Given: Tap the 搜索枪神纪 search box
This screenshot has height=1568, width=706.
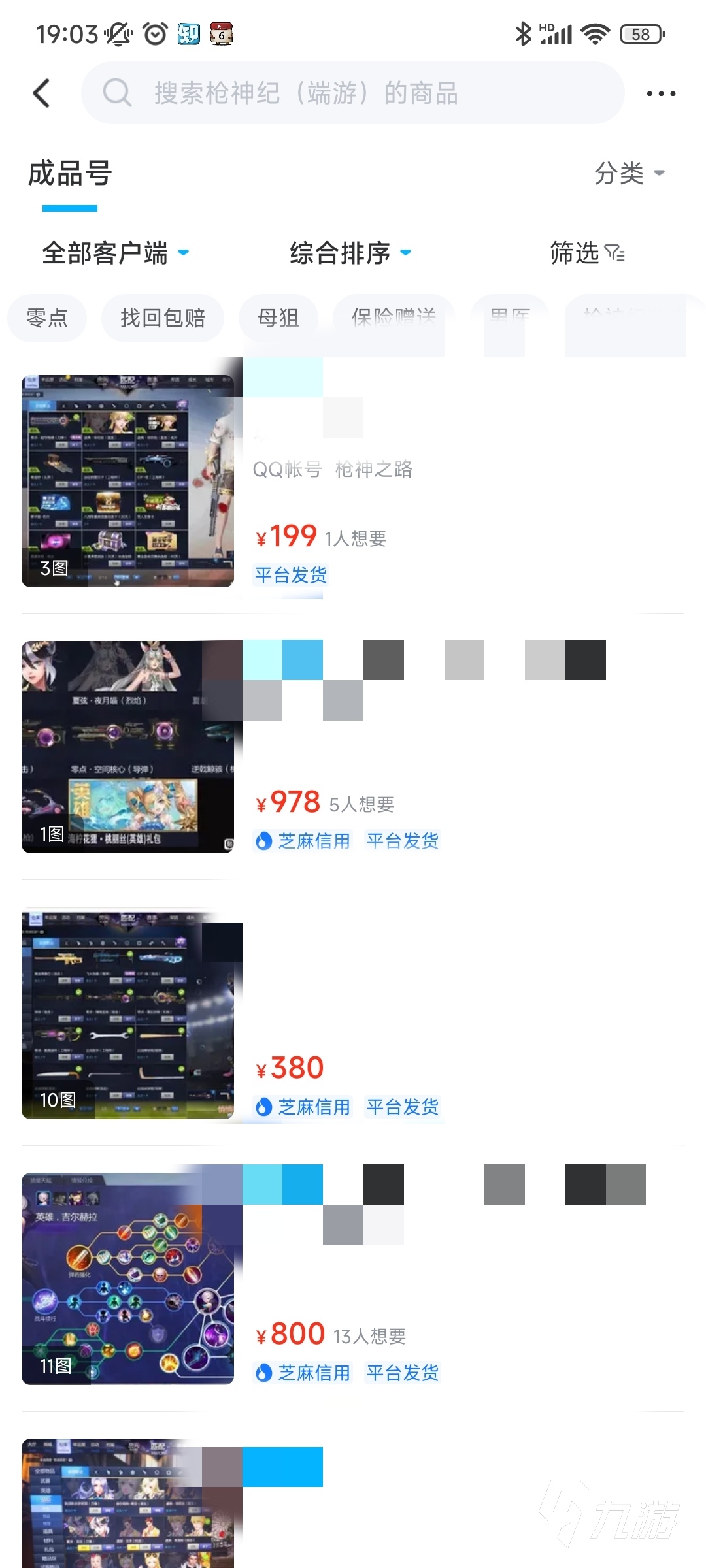Looking at the screenshot, I should click(353, 93).
